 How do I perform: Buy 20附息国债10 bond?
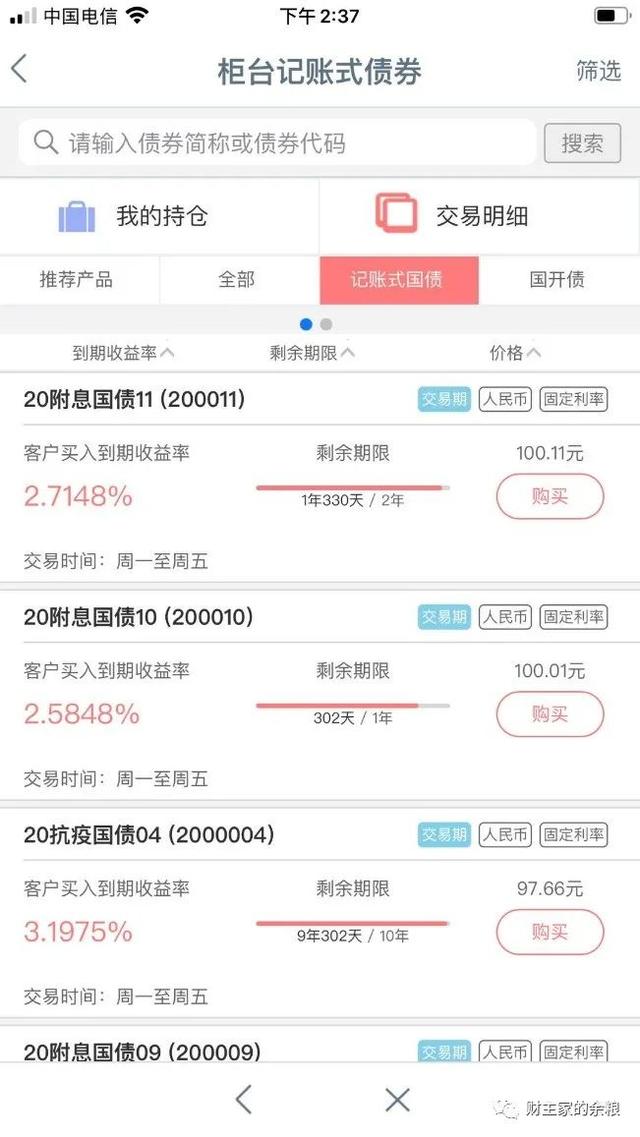[550, 714]
